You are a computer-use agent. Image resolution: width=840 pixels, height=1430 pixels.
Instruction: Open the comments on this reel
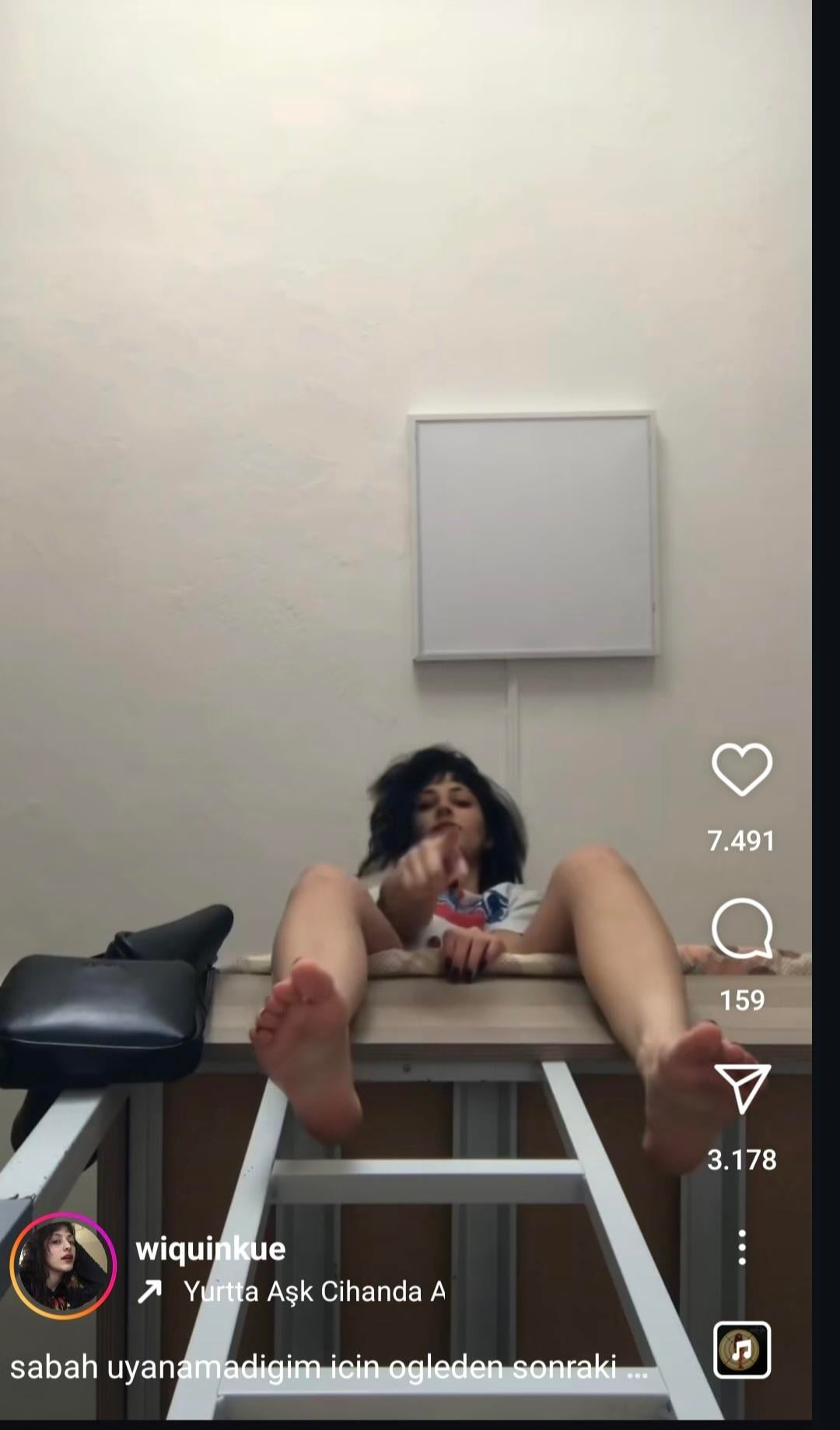click(x=741, y=928)
